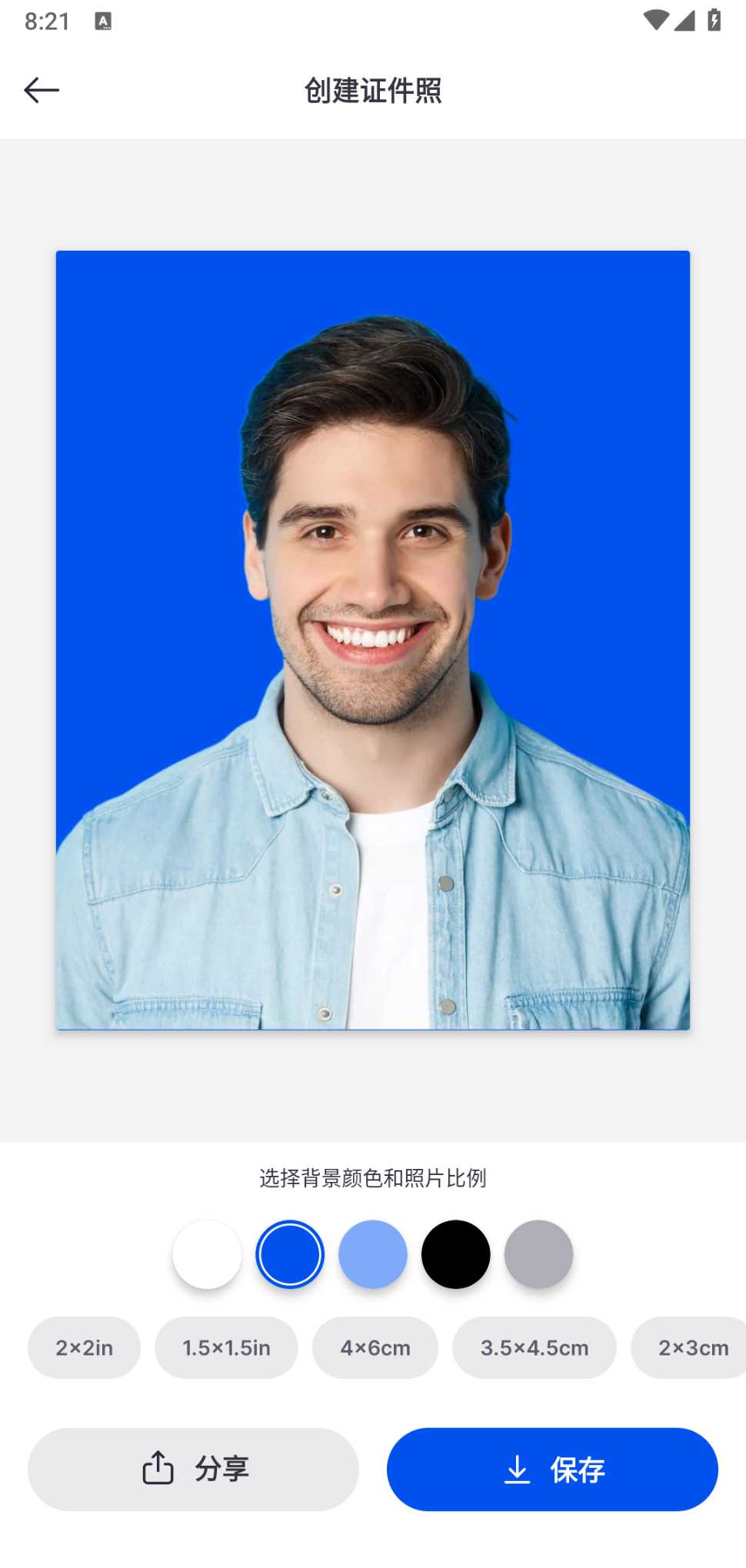Choose the 1.5×1.5in photo ratio
This screenshot has width=746, height=1568.
pyautogui.click(x=226, y=1347)
